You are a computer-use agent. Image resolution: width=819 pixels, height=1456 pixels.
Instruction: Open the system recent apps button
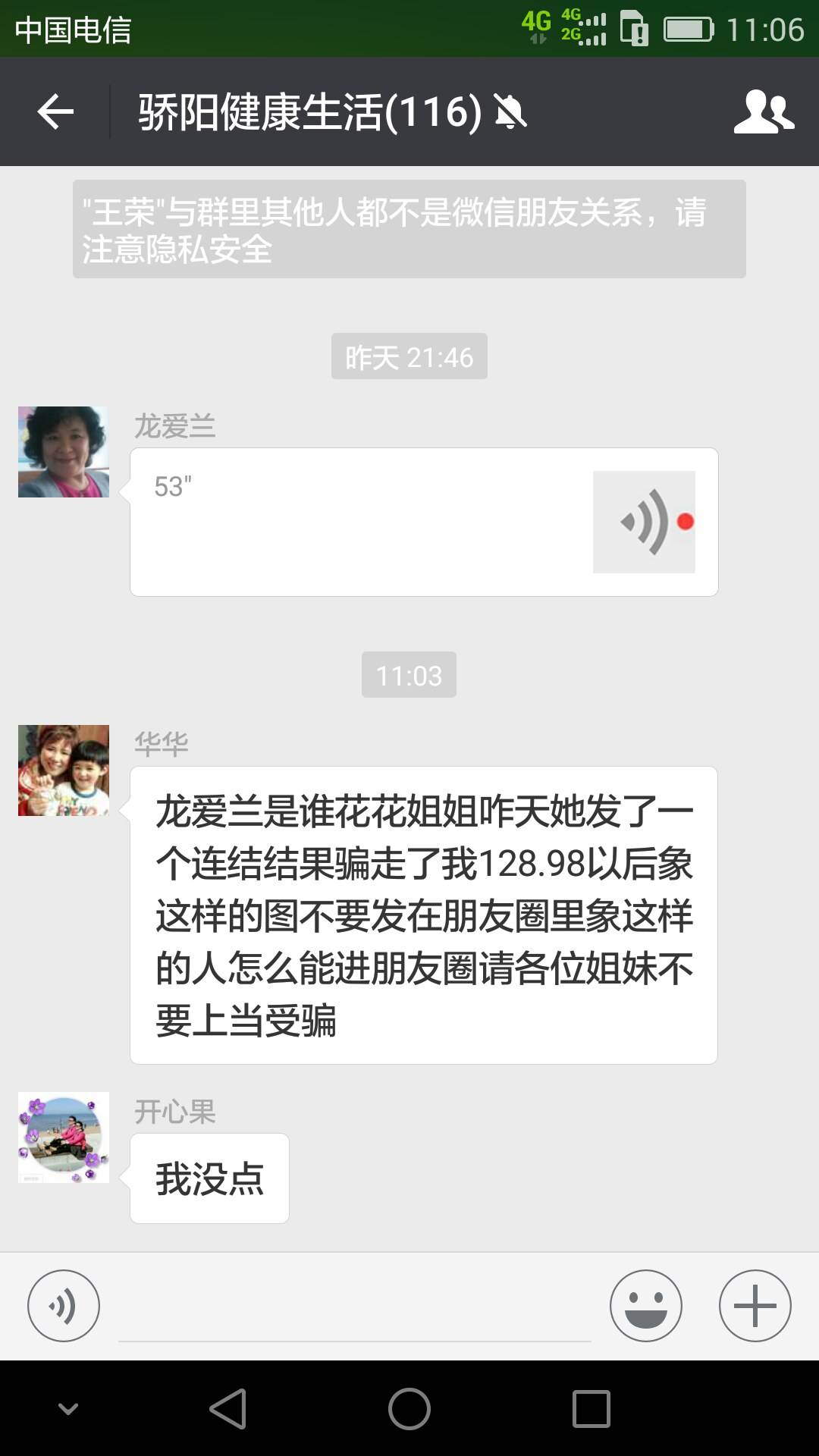(x=591, y=1409)
